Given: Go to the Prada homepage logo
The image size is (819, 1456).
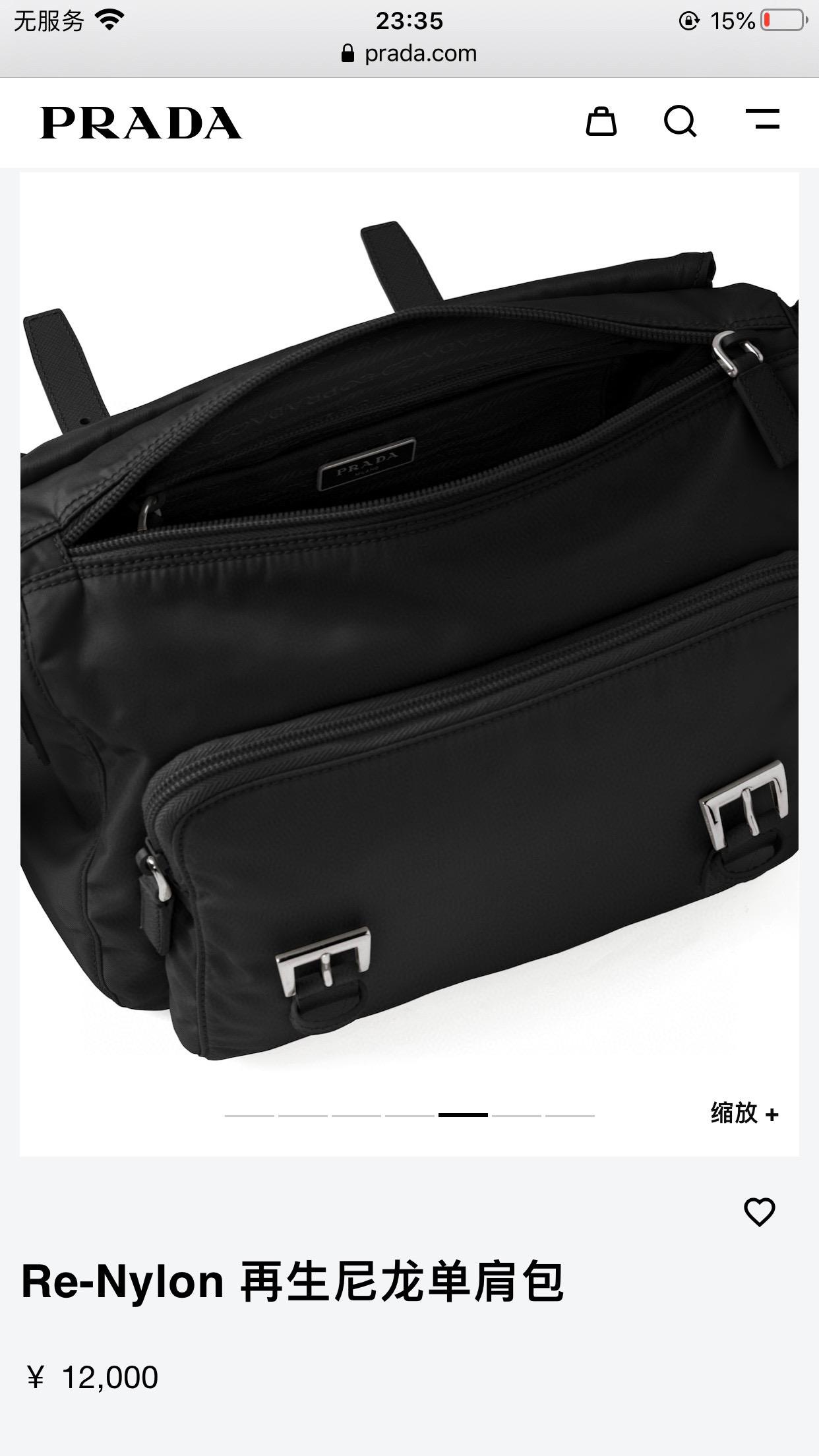Looking at the screenshot, I should pyautogui.click(x=141, y=123).
